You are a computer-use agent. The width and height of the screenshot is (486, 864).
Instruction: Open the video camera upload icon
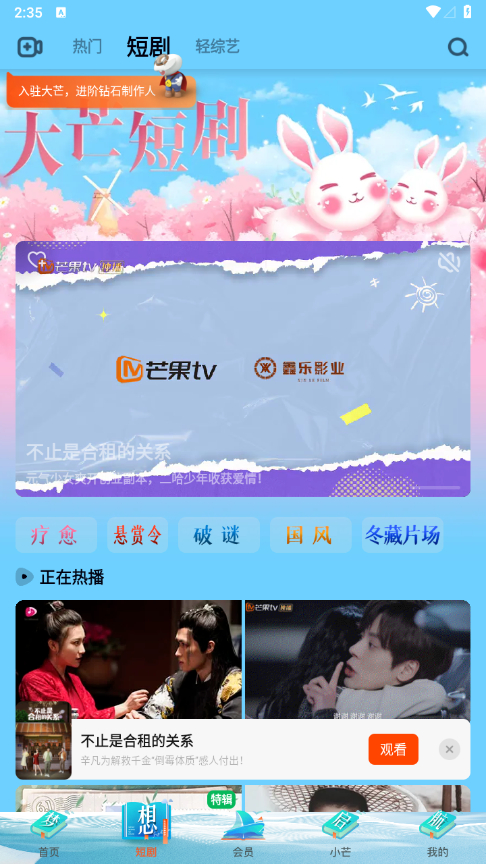[30, 47]
